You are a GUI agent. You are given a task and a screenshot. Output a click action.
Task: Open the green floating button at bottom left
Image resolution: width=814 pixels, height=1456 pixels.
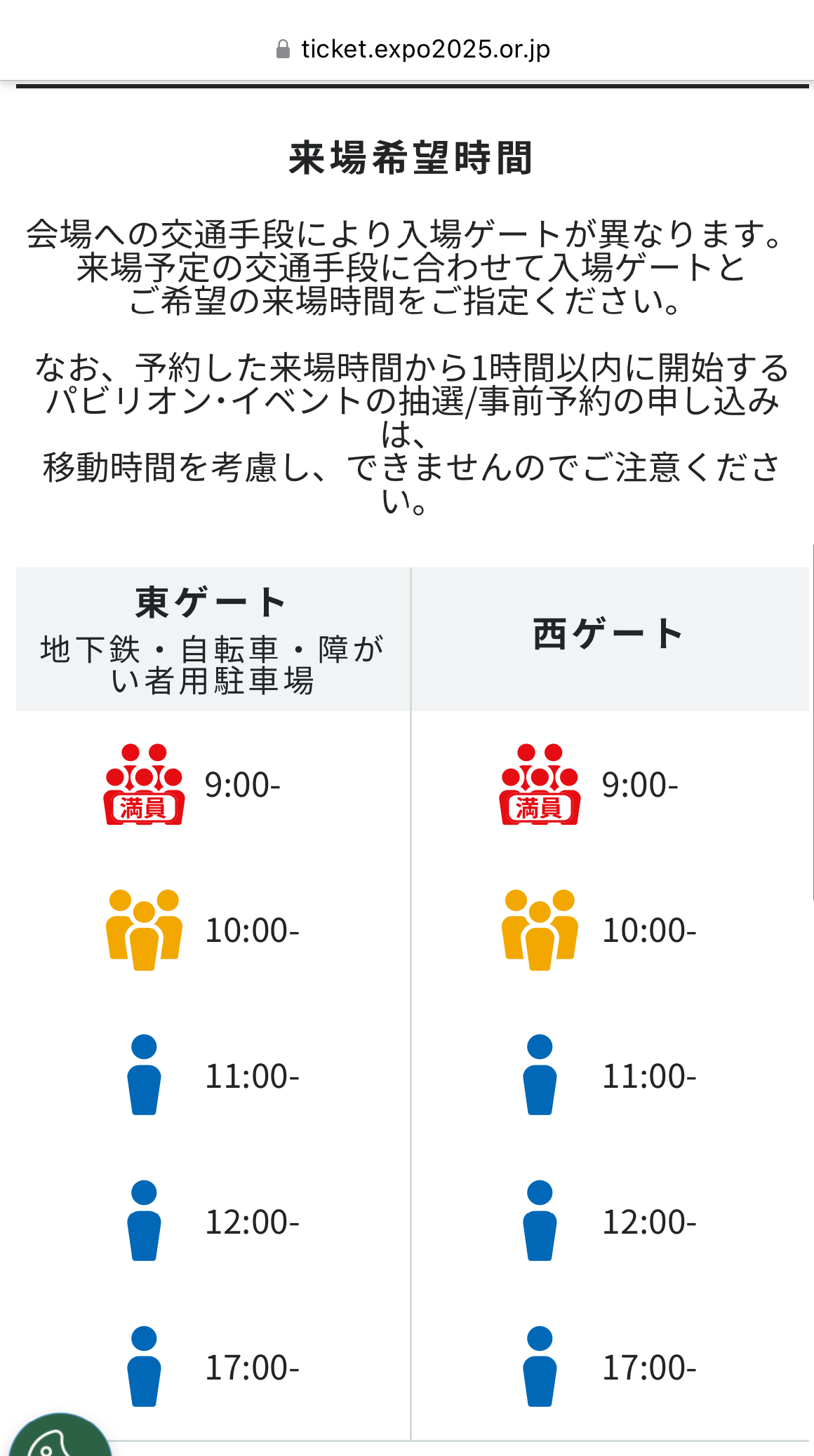pyautogui.click(x=59, y=1435)
